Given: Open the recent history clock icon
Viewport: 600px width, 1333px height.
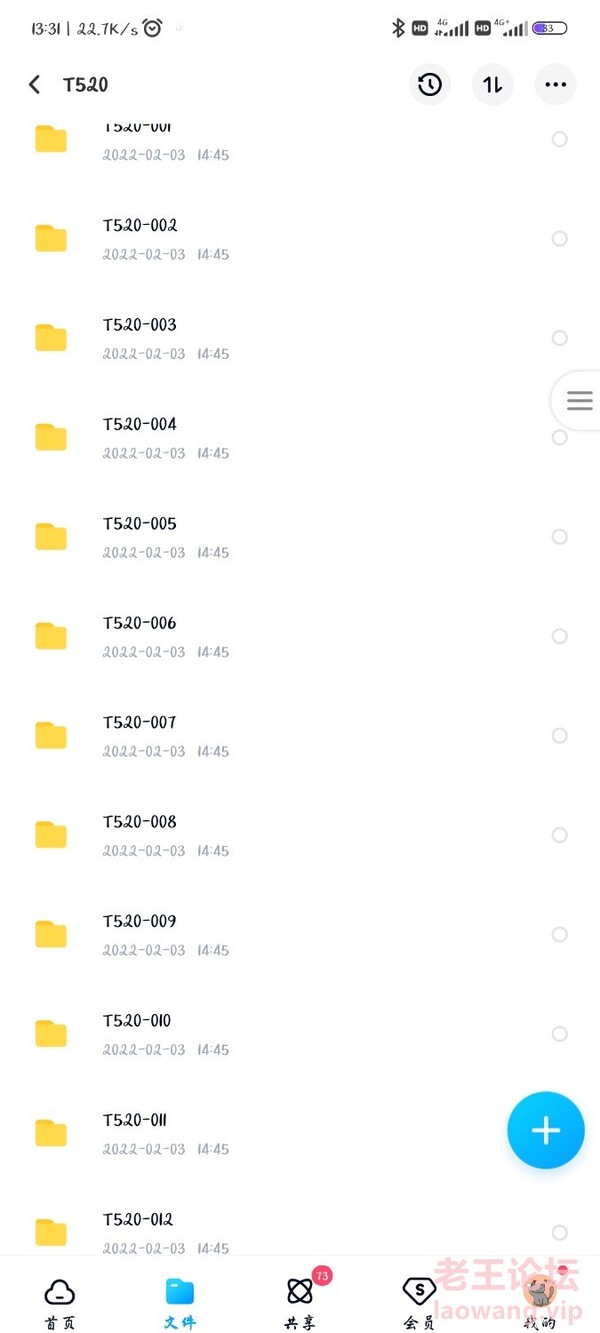Looking at the screenshot, I should tap(430, 85).
